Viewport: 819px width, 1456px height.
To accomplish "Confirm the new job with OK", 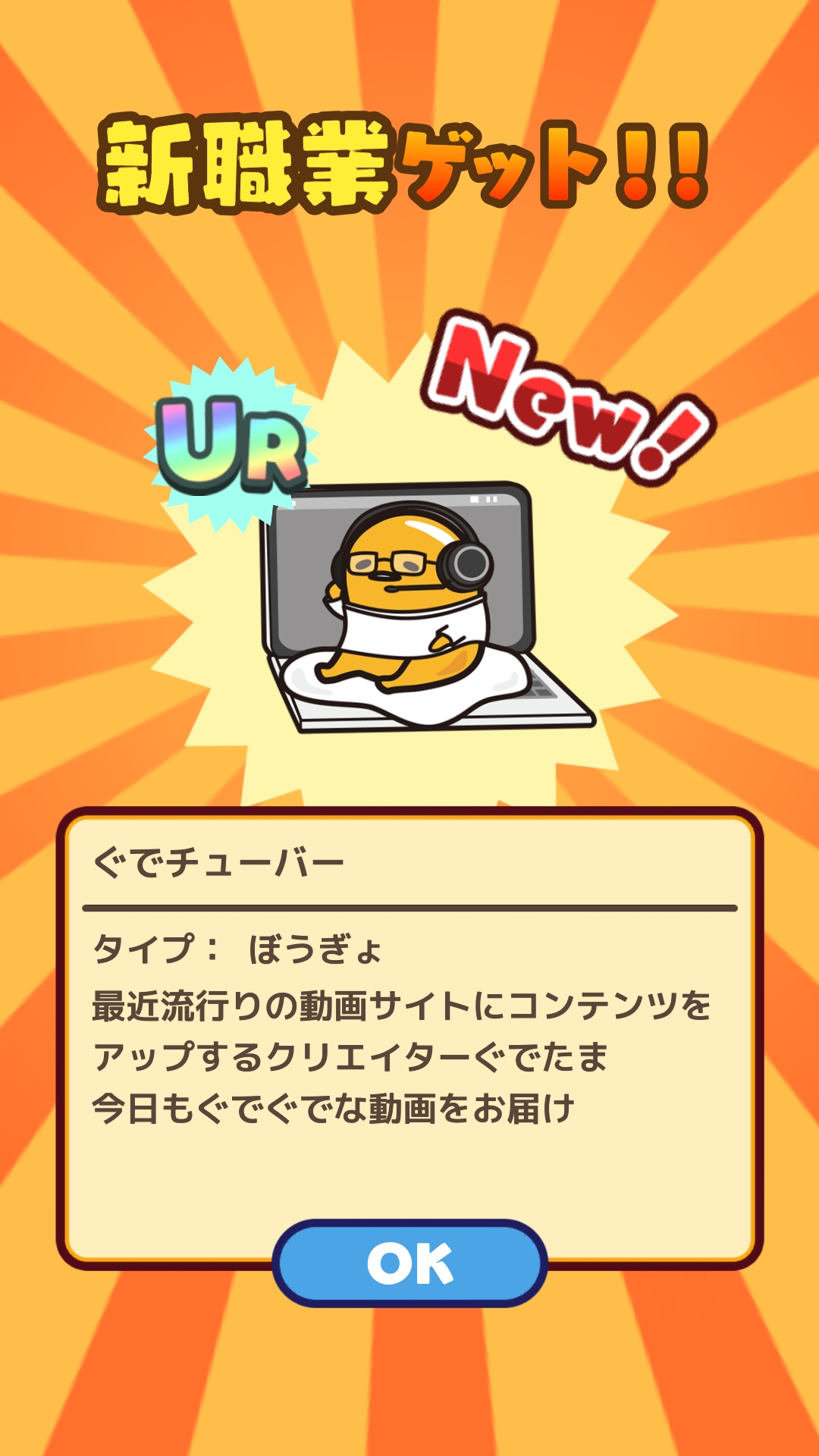I will click(x=409, y=1263).
